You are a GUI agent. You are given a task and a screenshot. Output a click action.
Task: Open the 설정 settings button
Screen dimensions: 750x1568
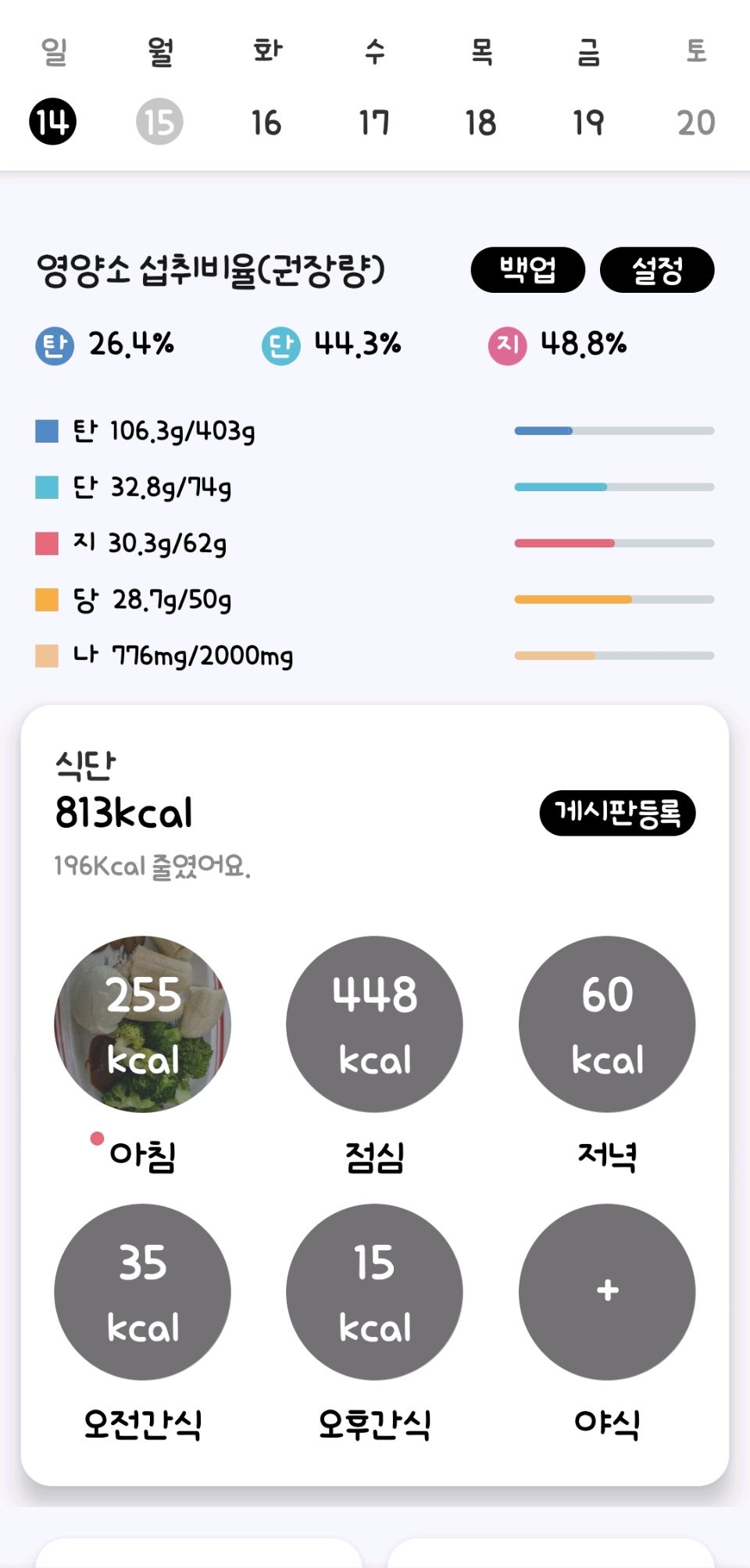(656, 270)
